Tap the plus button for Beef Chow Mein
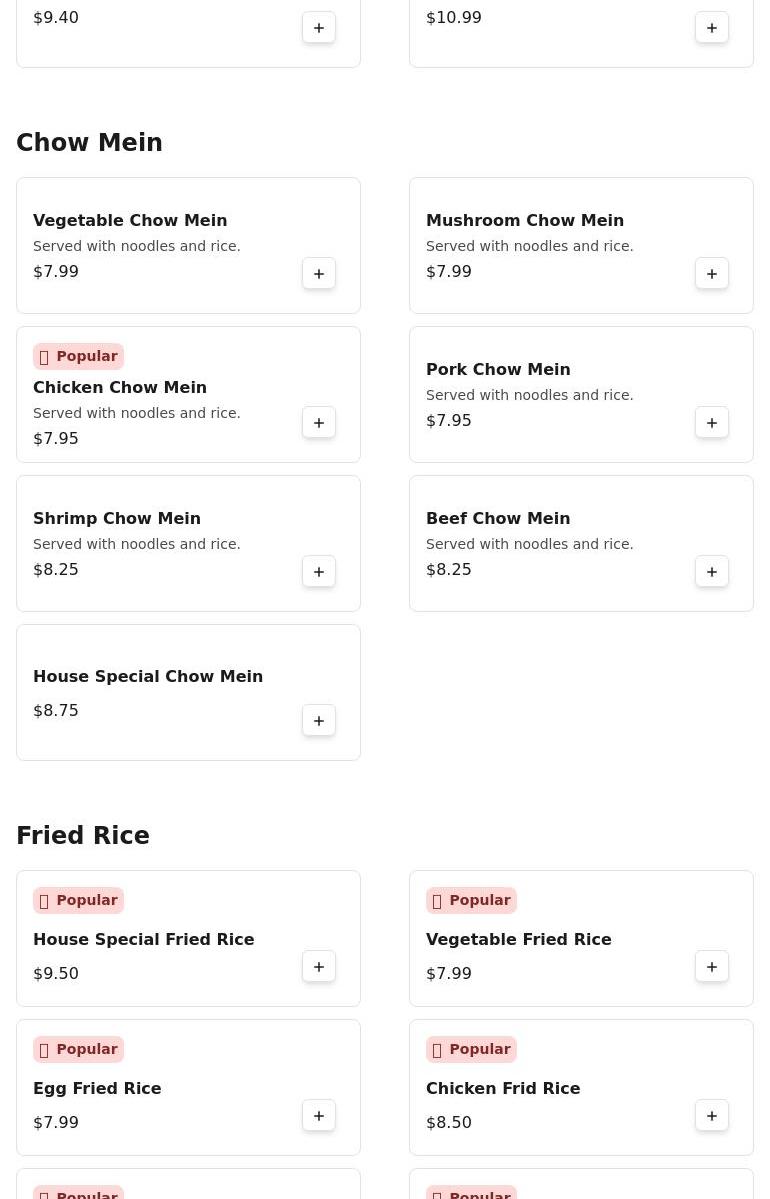The width and height of the screenshot is (770, 1199). coord(712,572)
